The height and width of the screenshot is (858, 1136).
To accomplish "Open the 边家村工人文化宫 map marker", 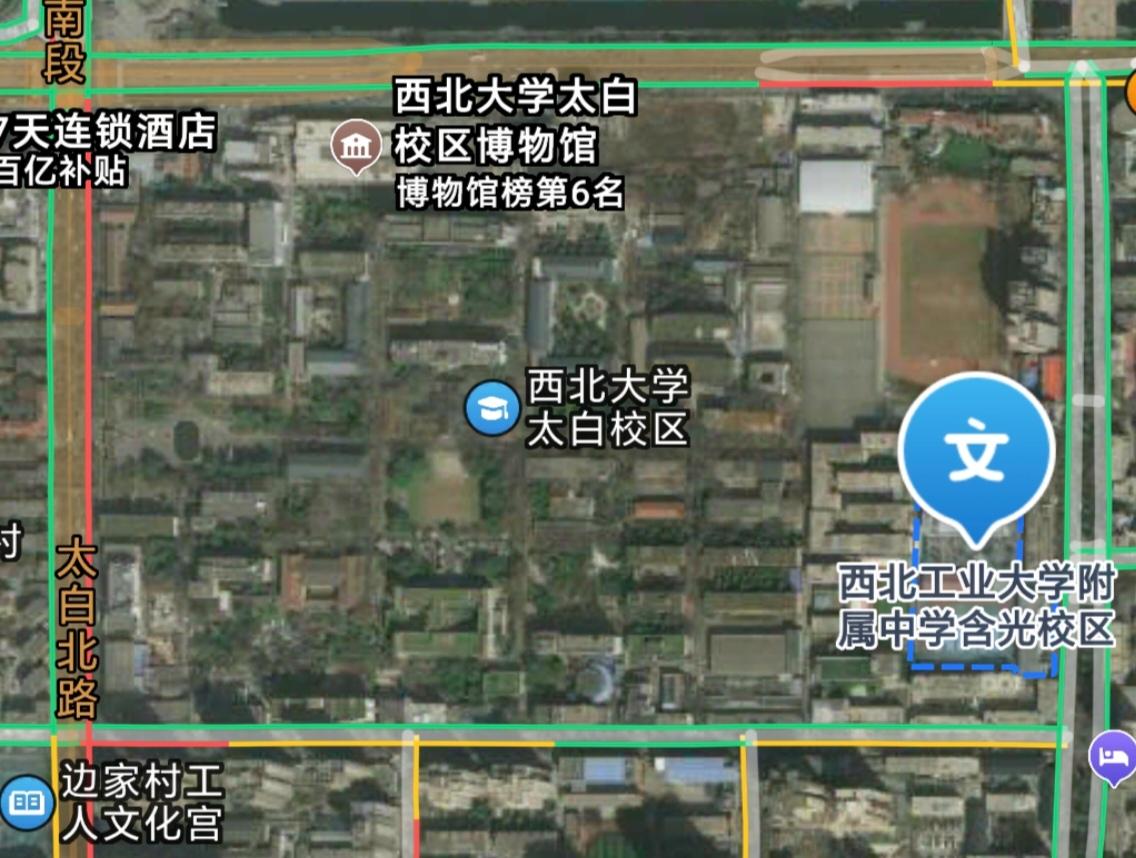I will pyautogui.click(x=23, y=799).
